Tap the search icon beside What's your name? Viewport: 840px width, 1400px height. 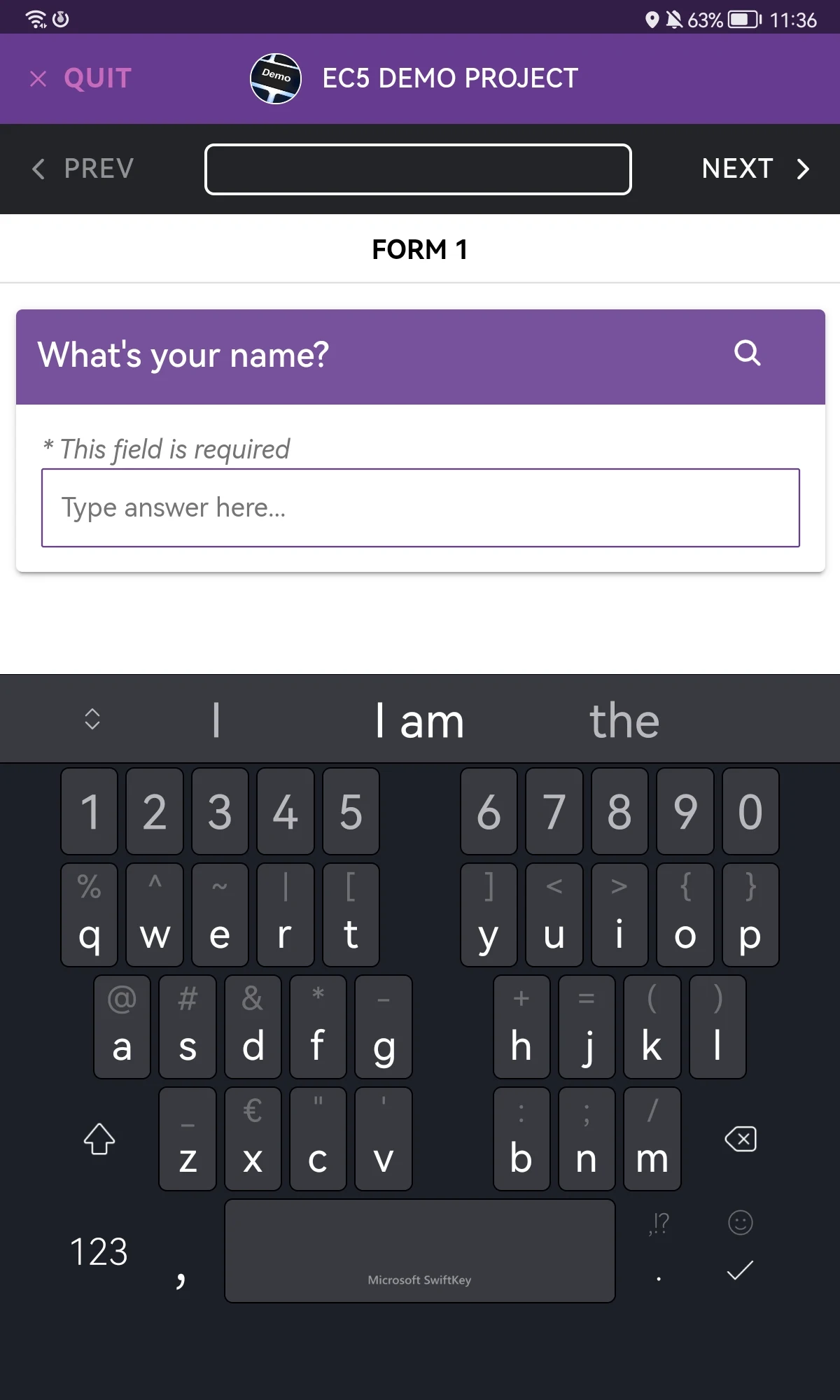(747, 353)
